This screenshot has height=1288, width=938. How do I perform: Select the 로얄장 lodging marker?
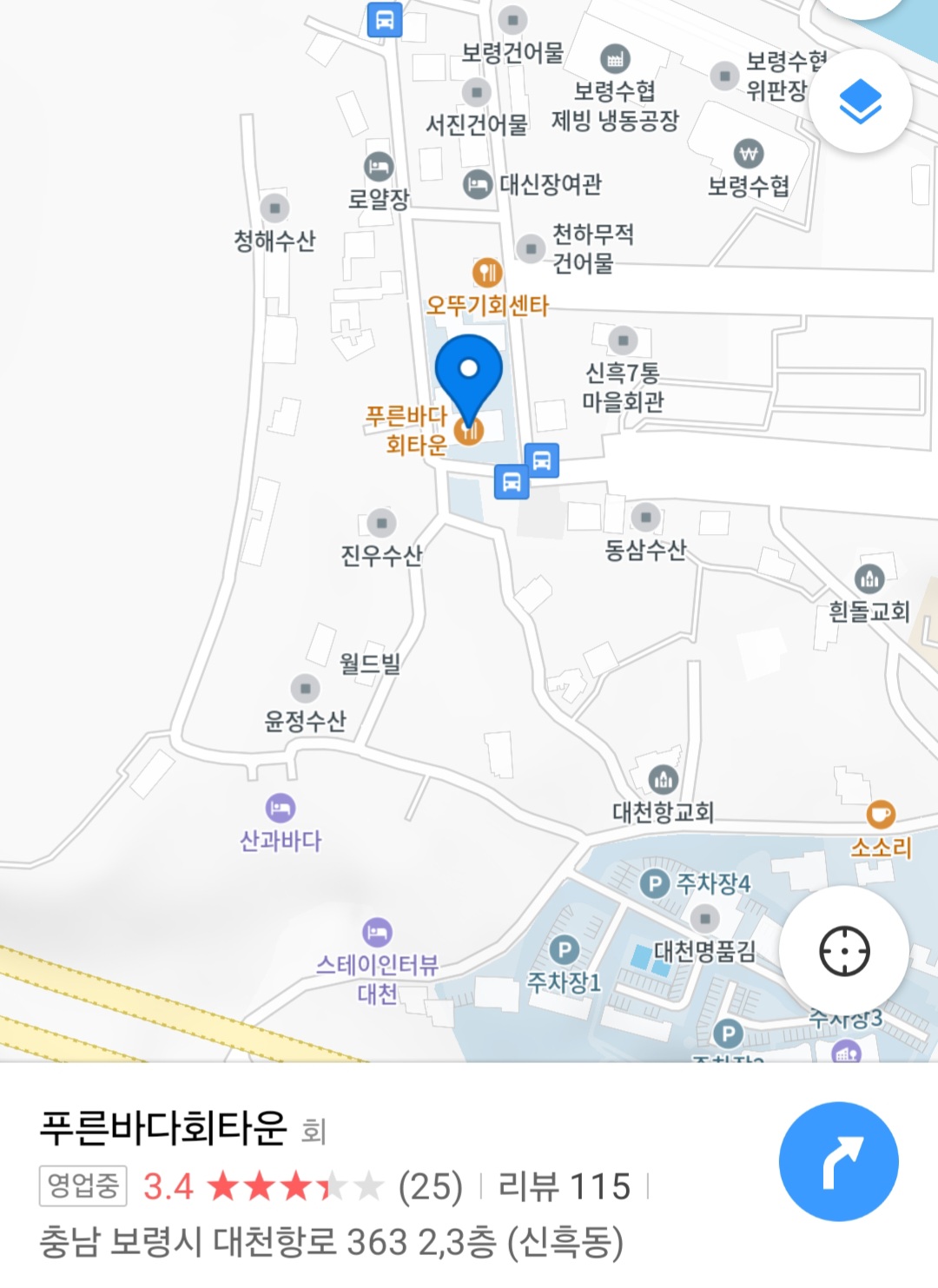(x=378, y=166)
